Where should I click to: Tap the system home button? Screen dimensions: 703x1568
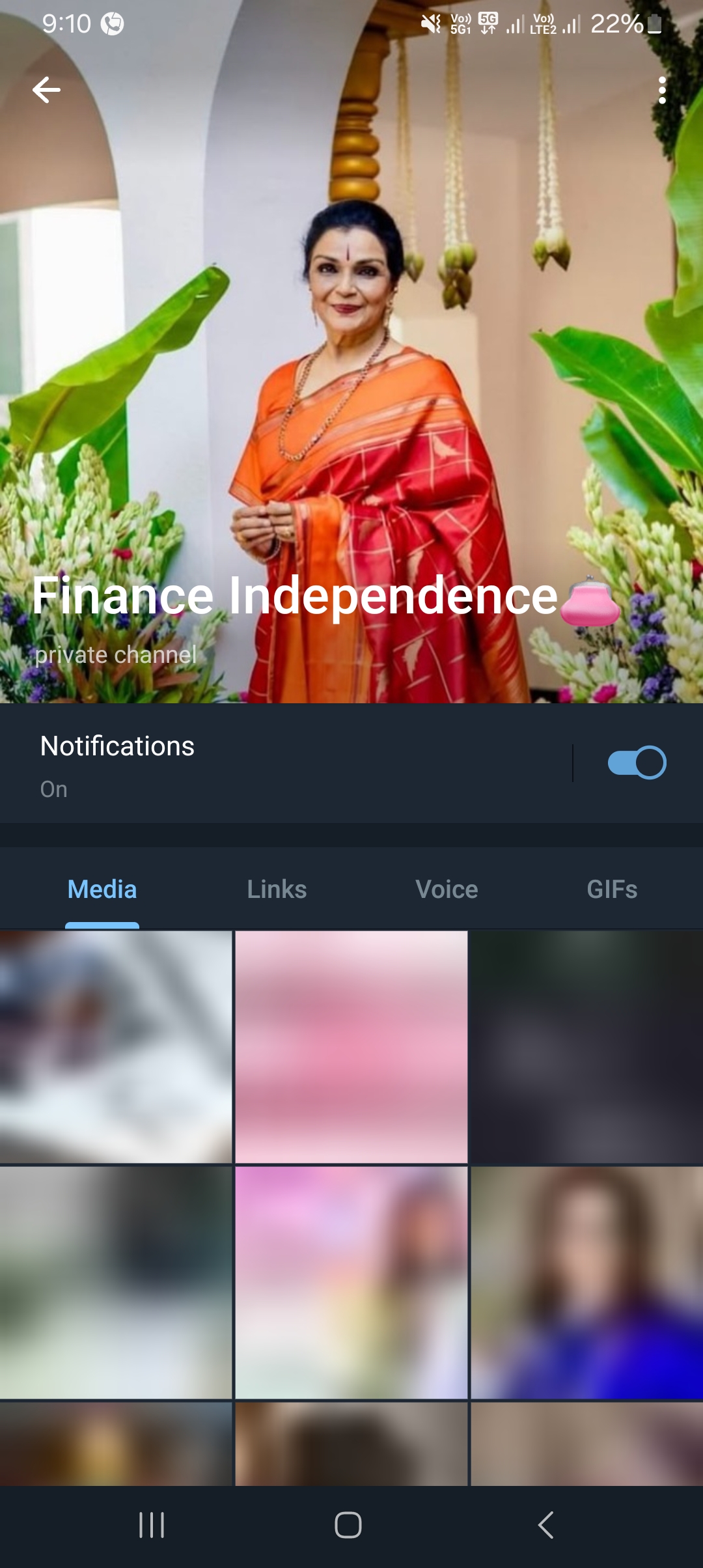(x=348, y=1525)
